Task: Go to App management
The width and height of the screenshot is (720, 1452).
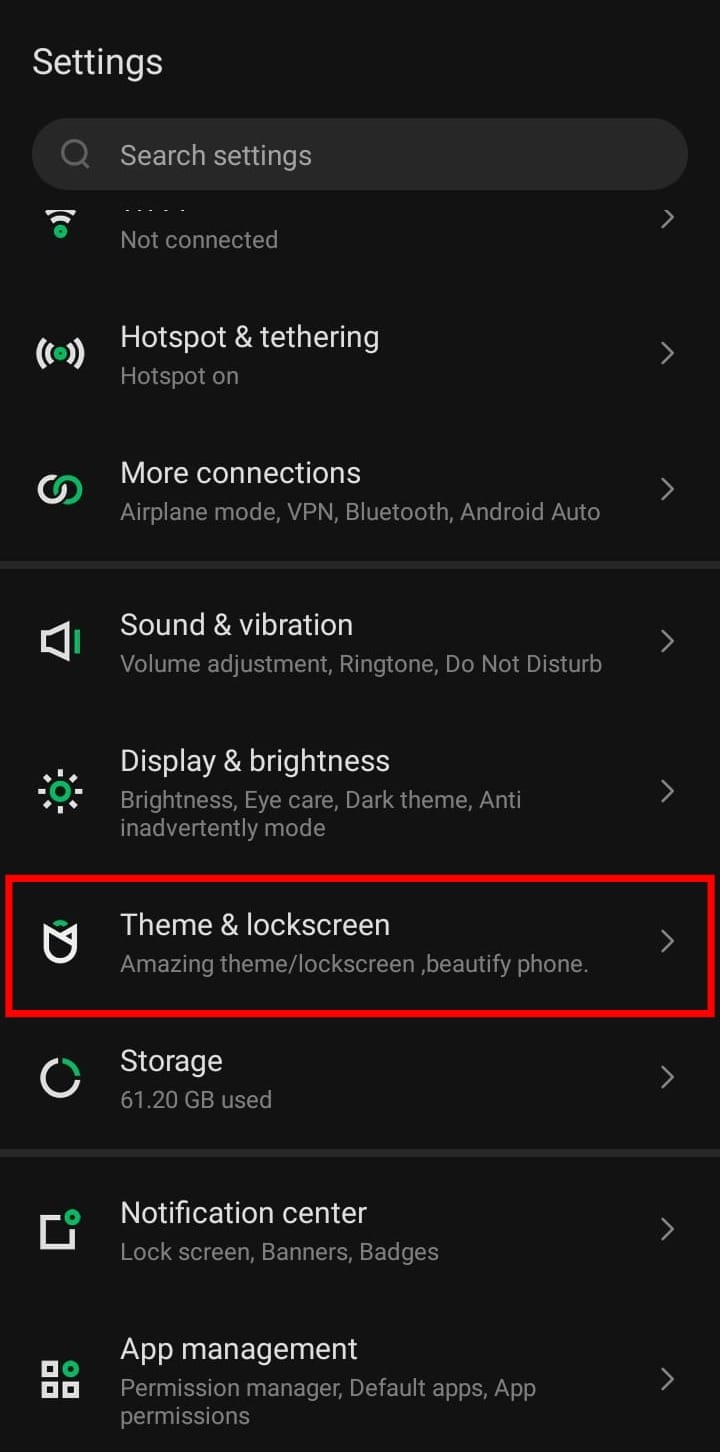Action: tap(360, 1380)
